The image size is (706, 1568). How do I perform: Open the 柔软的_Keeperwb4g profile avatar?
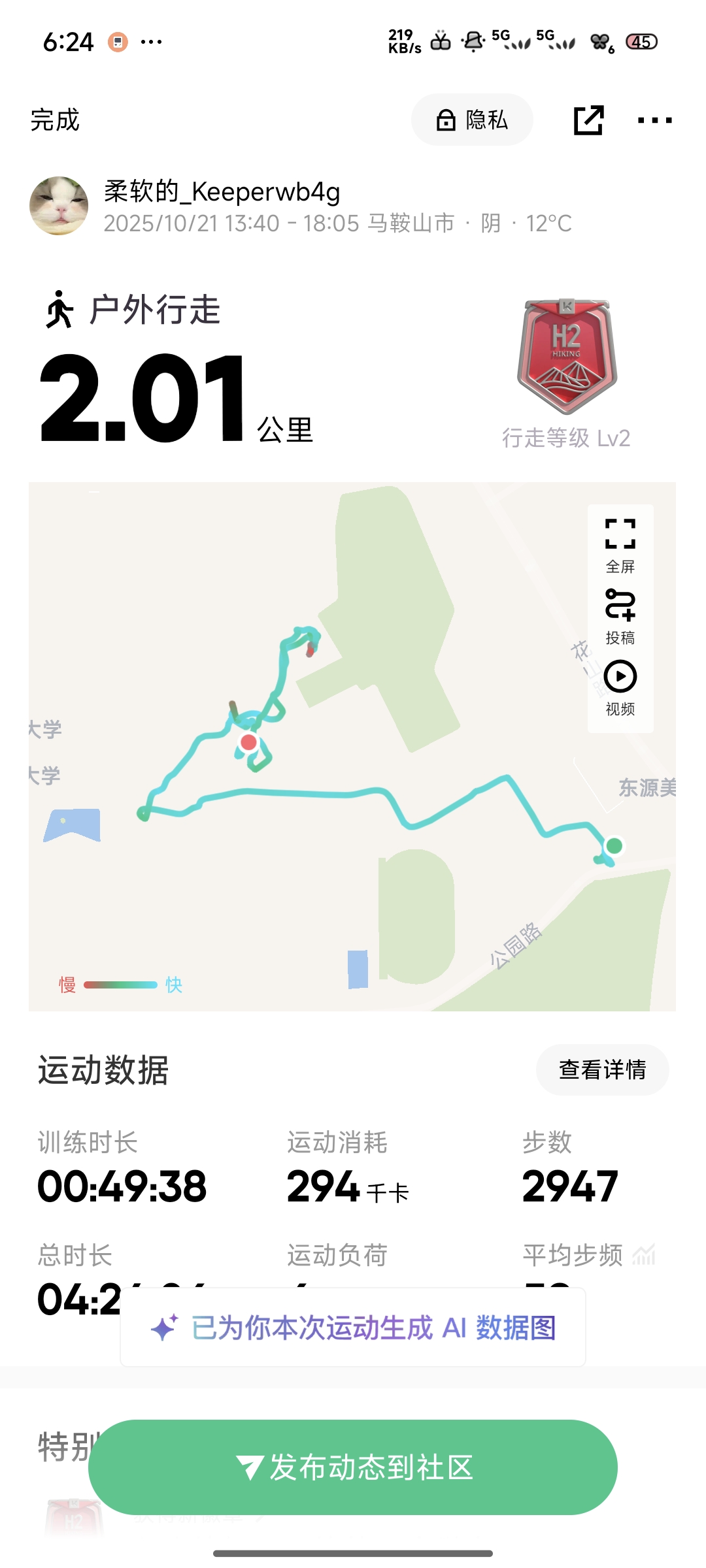pyautogui.click(x=59, y=206)
